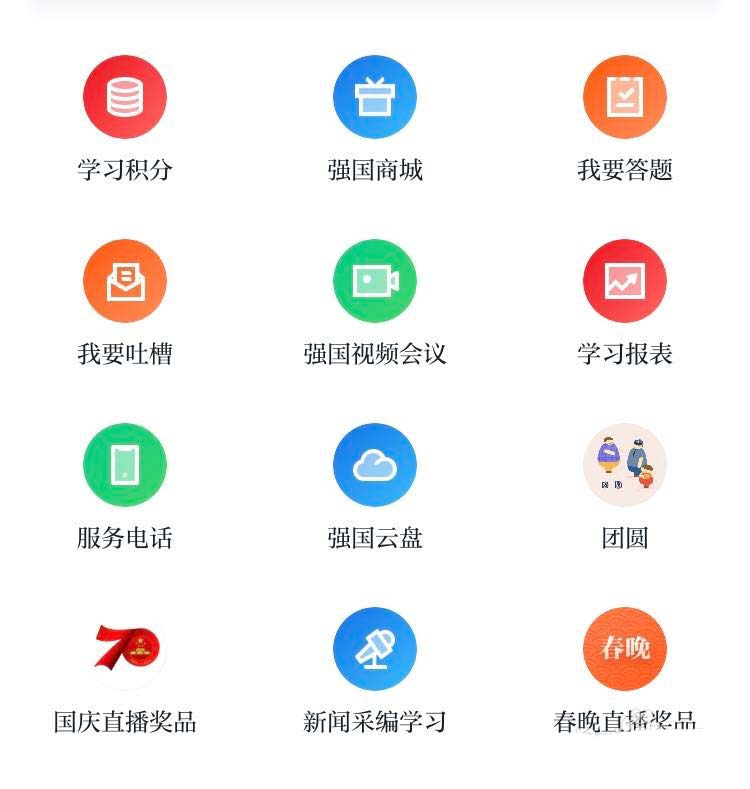Open the 强国商城 store

pos(375,97)
